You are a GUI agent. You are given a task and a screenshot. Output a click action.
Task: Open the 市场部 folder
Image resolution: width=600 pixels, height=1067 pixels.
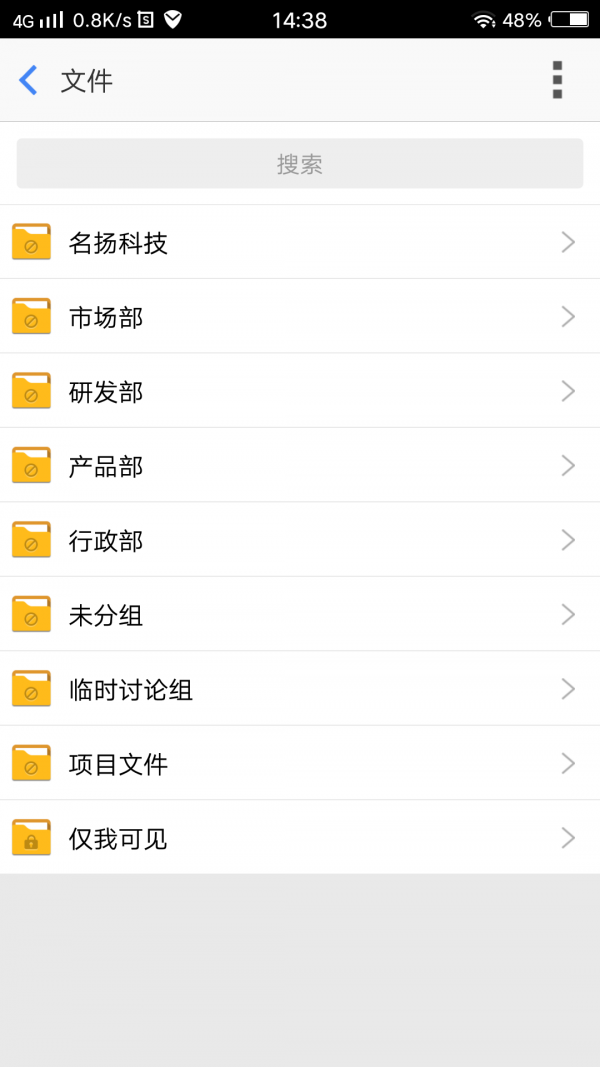pyautogui.click(x=300, y=317)
